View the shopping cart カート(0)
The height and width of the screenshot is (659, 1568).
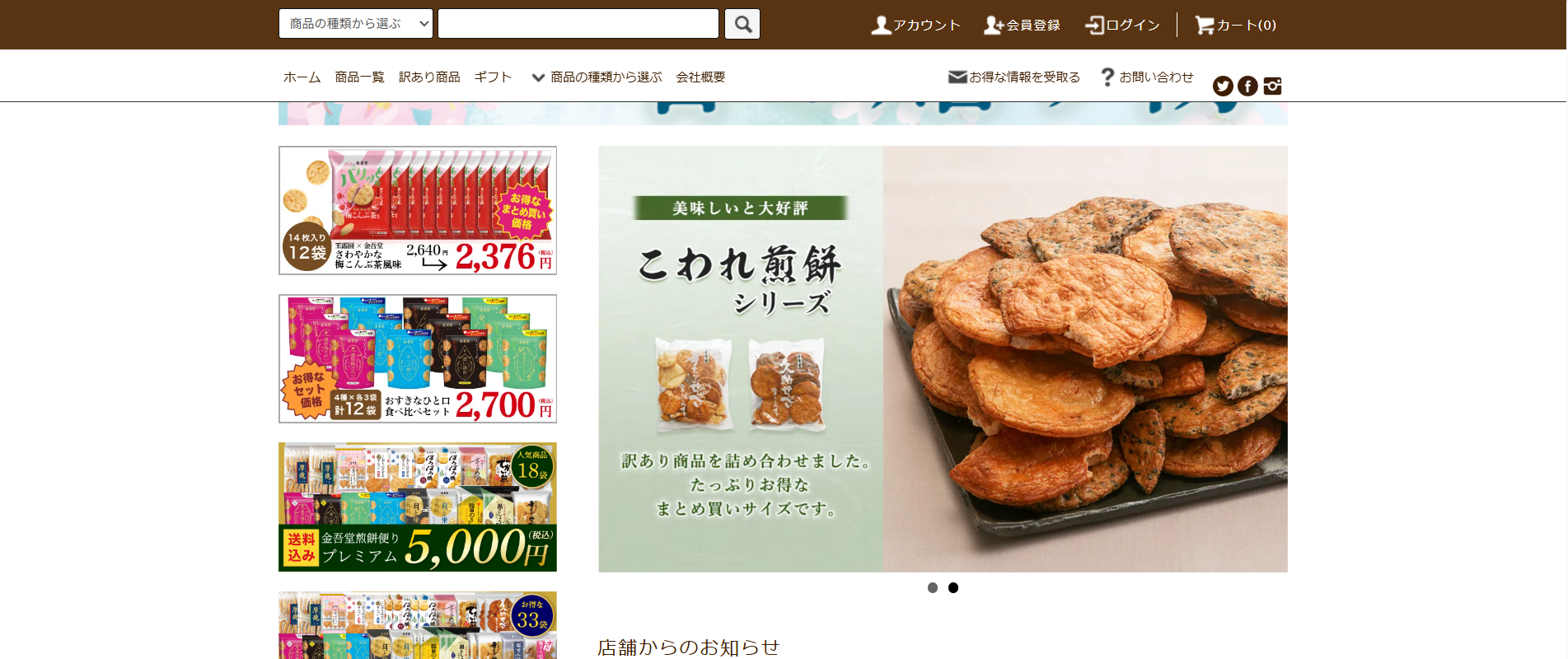click(1235, 26)
